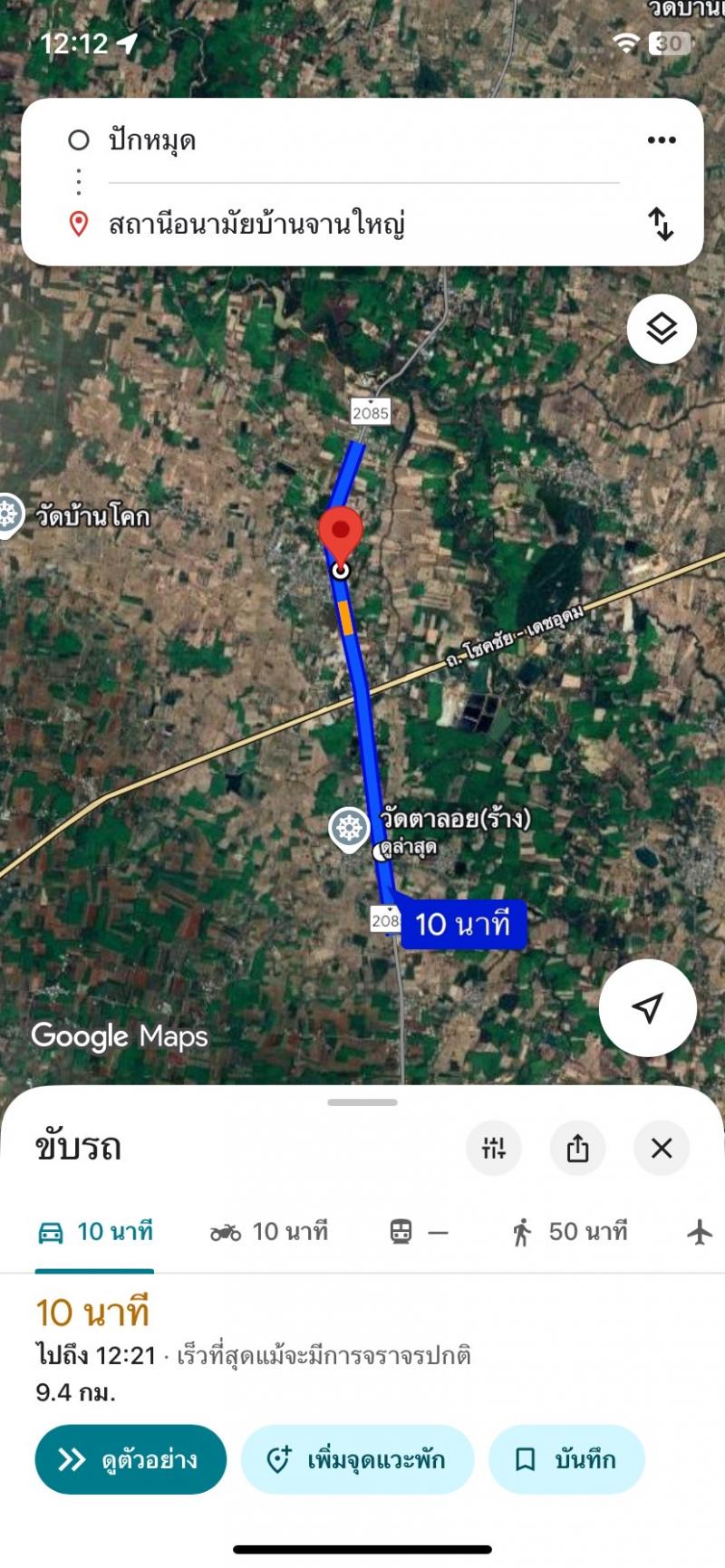Swap start and destination points
The width and height of the screenshot is (725, 1568).
tap(662, 224)
